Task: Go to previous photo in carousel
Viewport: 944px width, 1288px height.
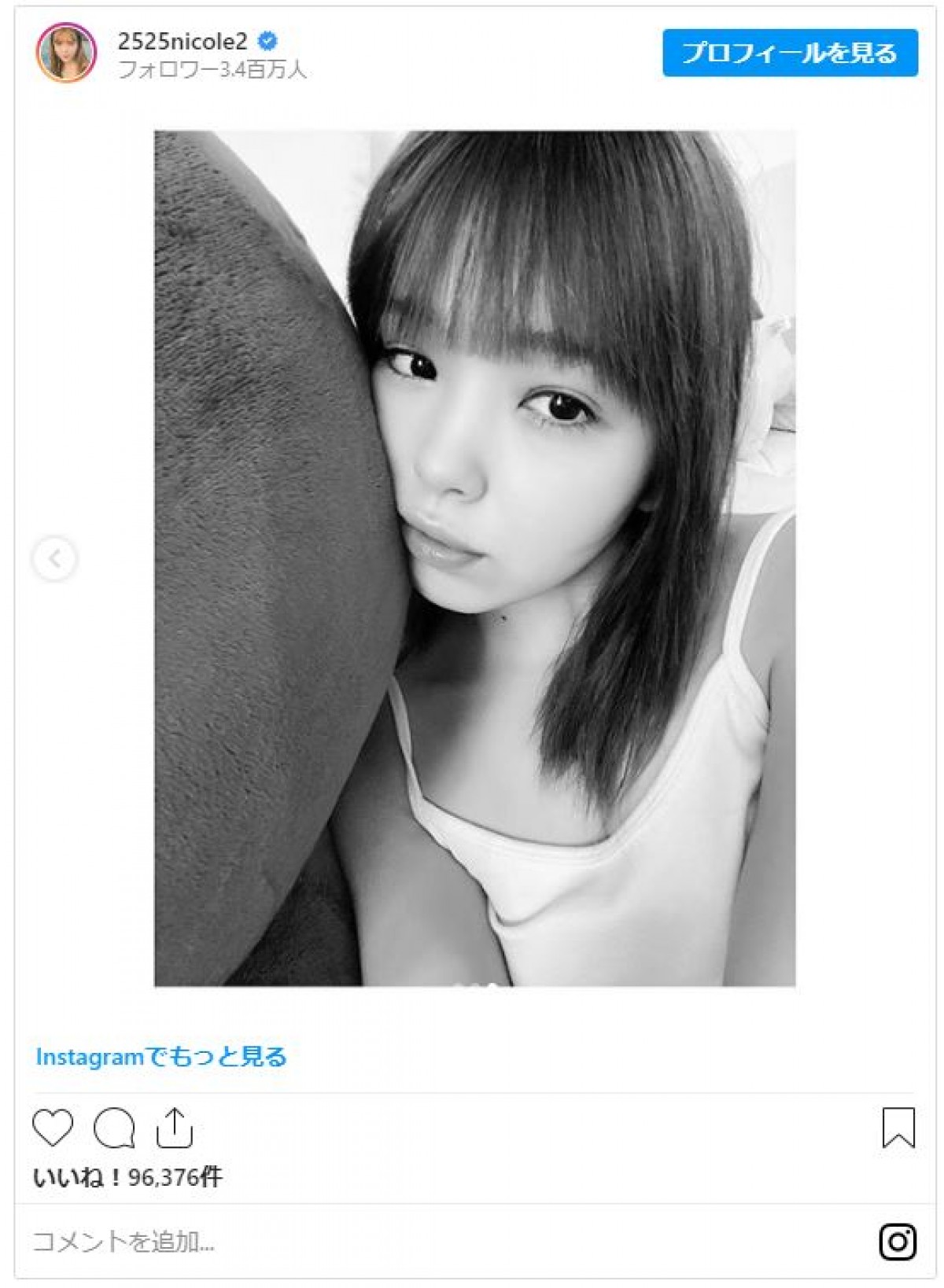Action: [x=54, y=559]
